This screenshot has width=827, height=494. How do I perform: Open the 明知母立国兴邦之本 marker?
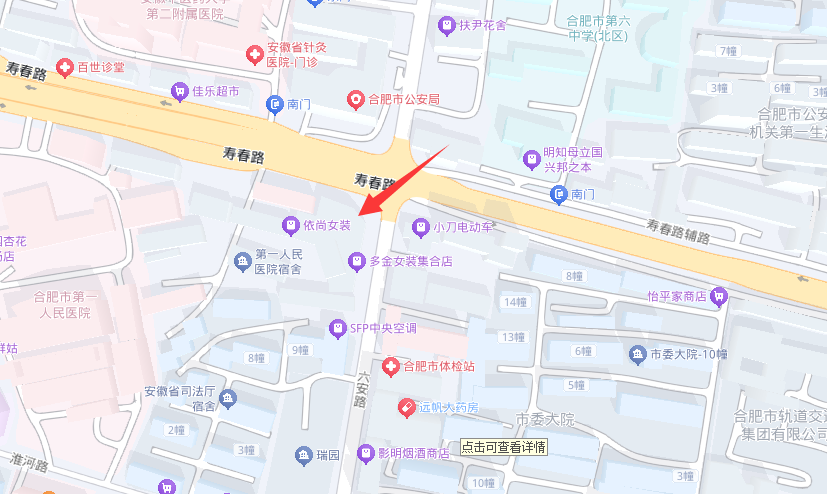pos(532,159)
